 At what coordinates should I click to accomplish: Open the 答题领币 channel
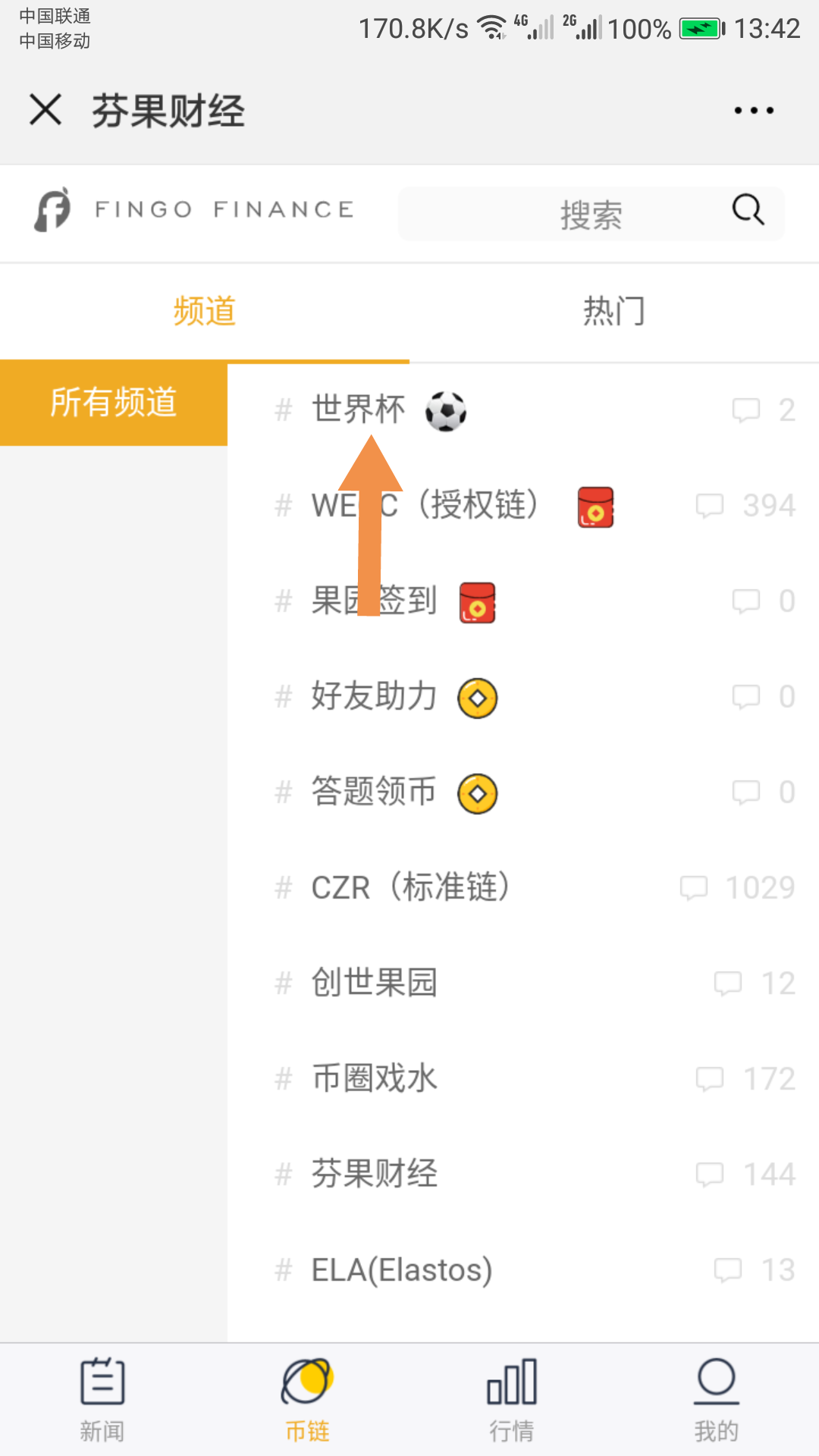[x=523, y=792]
